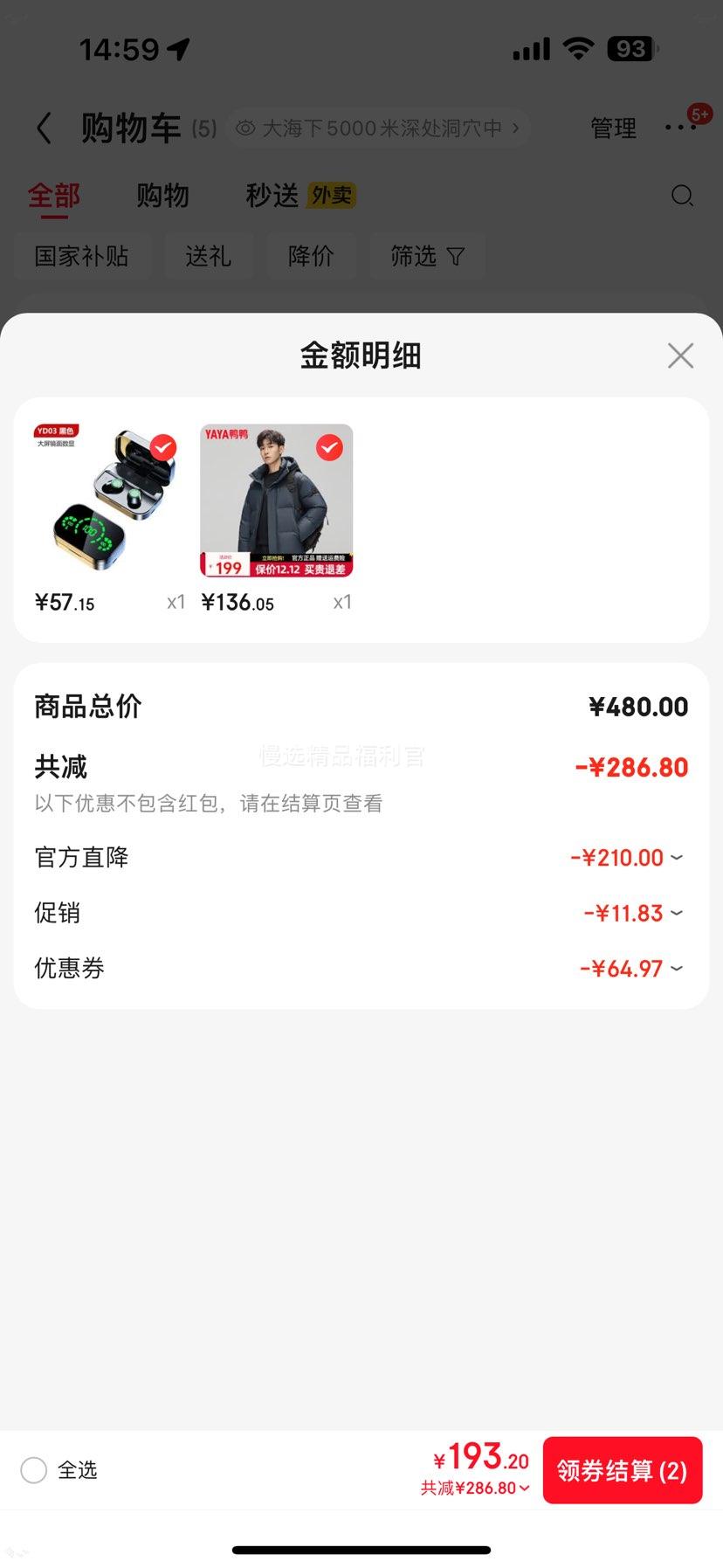723x1568 pixels.
Task: Expand the 优惠券 coupon details
Action: [x=677, y=968]
